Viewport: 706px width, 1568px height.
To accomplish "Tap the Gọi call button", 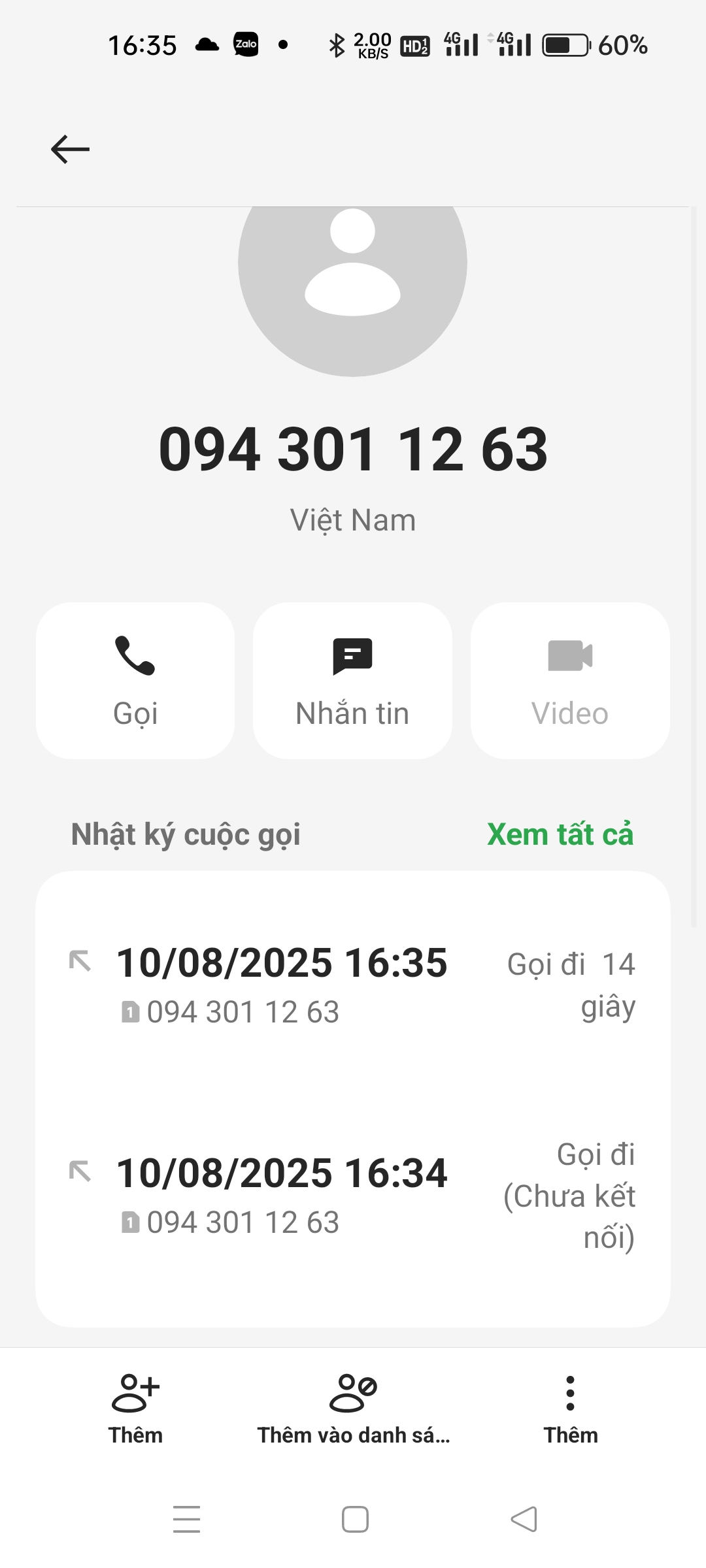I will 135,680.
